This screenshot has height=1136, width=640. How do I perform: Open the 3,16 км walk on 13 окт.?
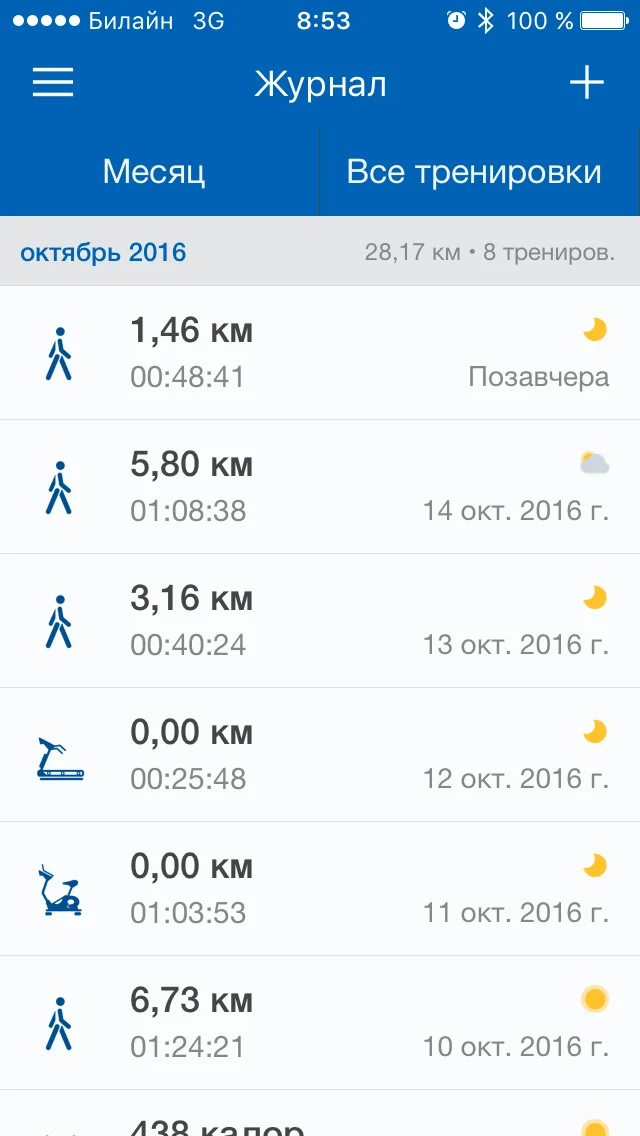(x=320, y=621)
